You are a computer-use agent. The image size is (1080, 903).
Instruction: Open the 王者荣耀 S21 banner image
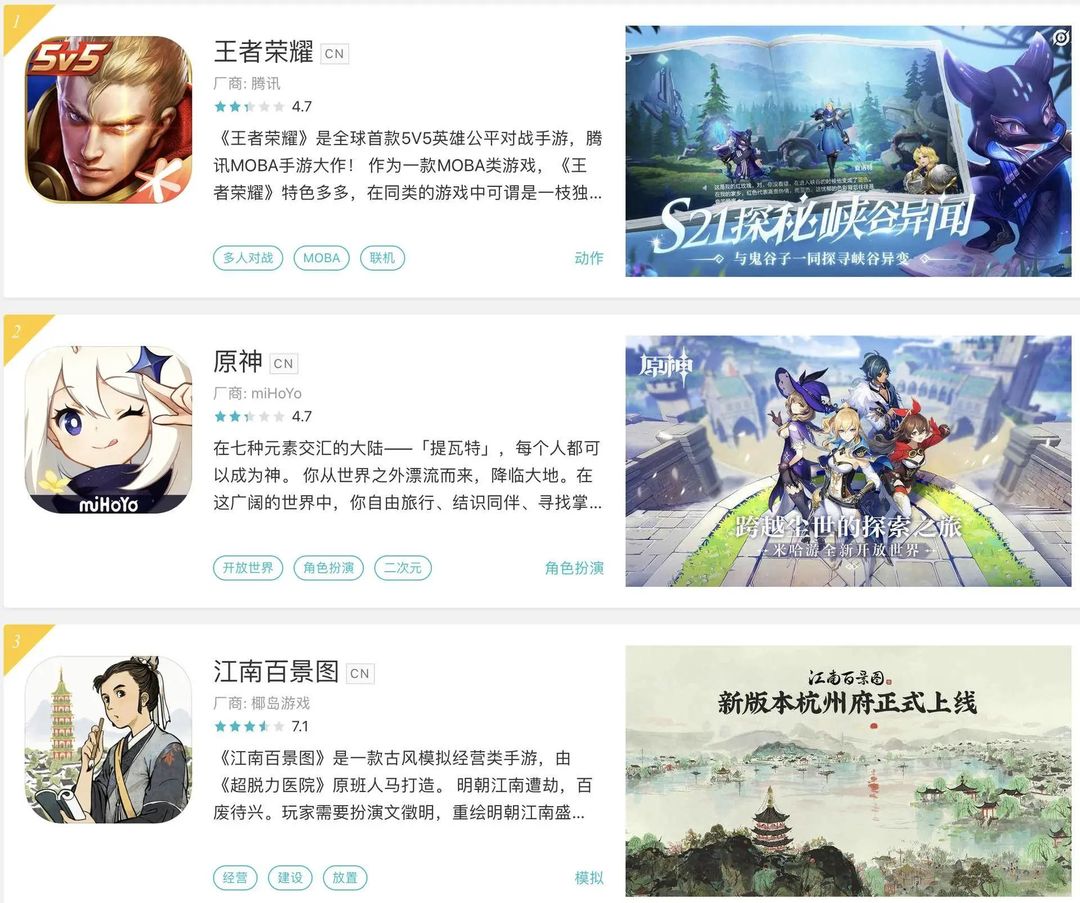pos(848,151)
